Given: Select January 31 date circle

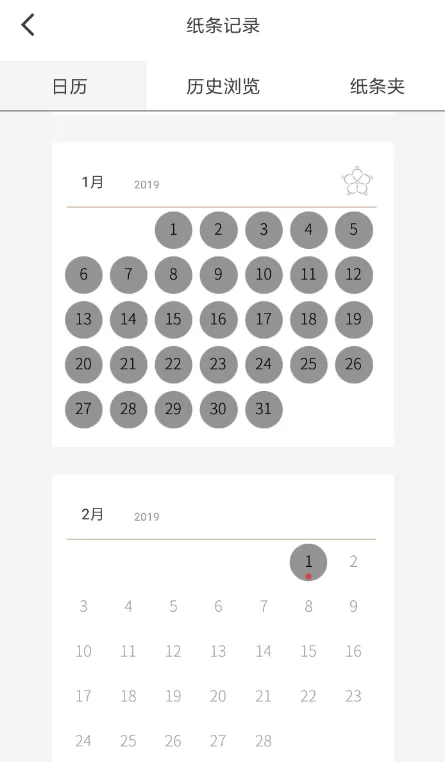Looking at the screenshot, I should point(264,409).
